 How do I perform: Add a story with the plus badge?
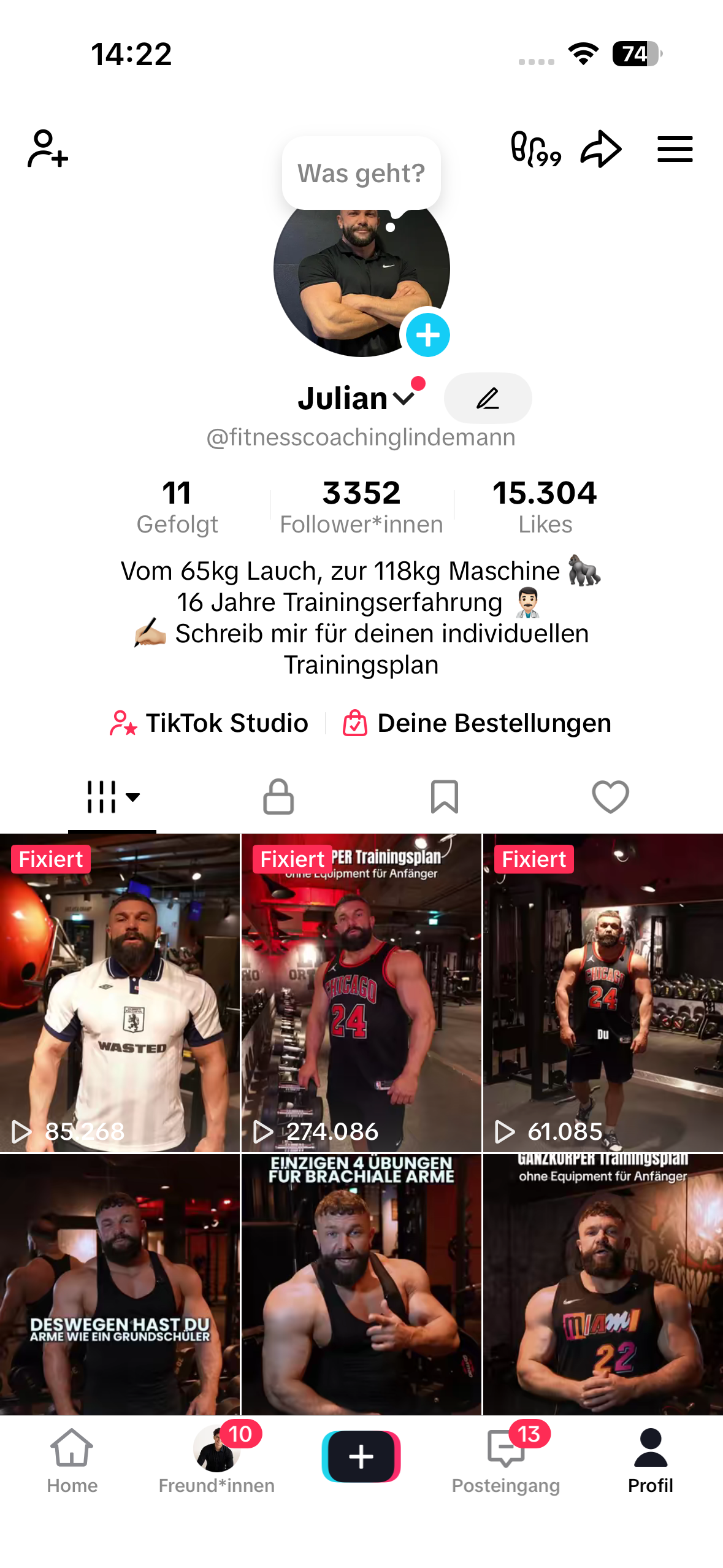point(427,335)
